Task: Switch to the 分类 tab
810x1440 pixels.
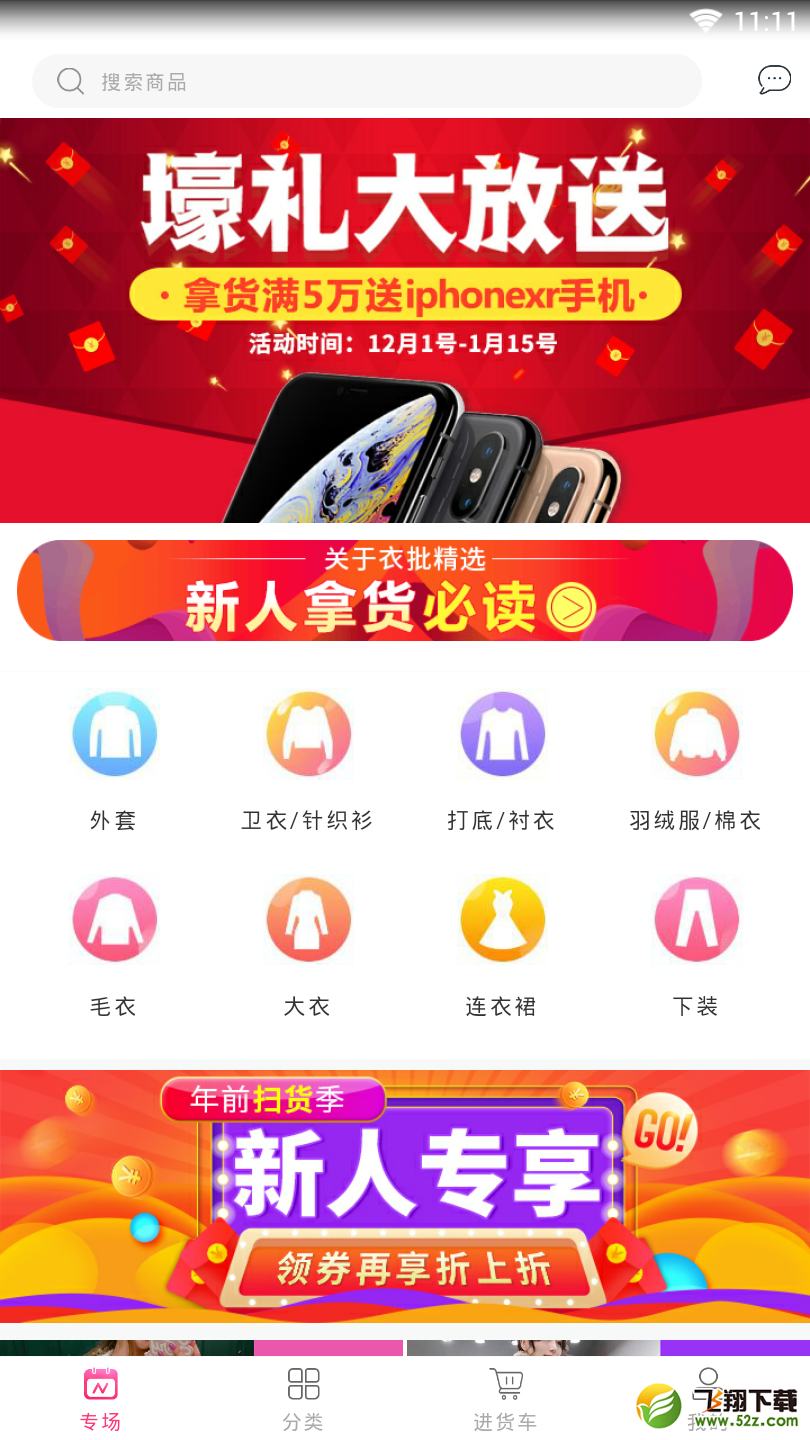Action: click(x=303, y=1400)
